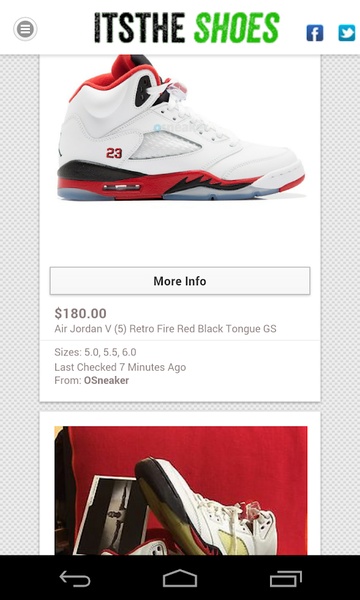The image size is (360, 600).
Task: Open recent apps
Action: (286, 579)
